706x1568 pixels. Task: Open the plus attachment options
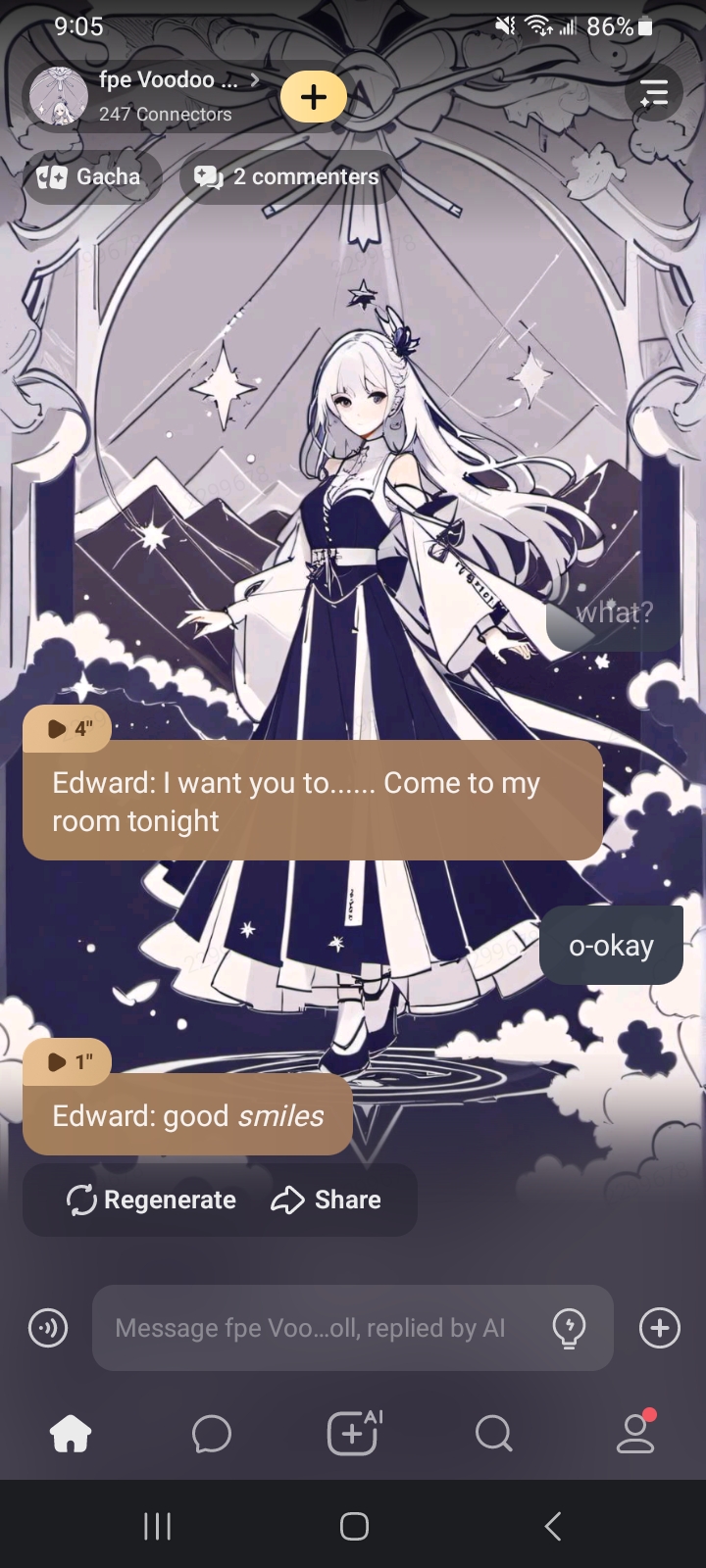point(659,1328)
